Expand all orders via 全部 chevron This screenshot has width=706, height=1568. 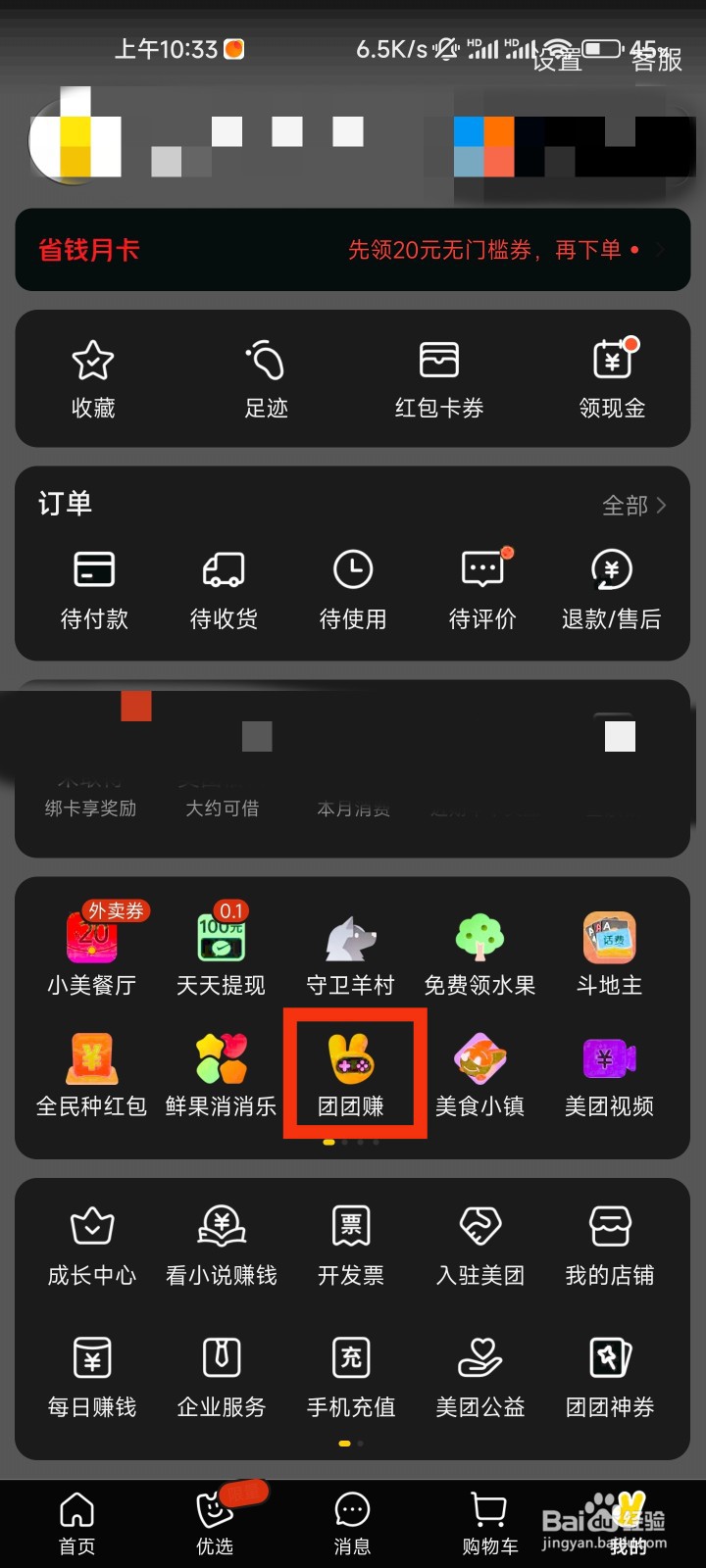click(x=632, y=504)
